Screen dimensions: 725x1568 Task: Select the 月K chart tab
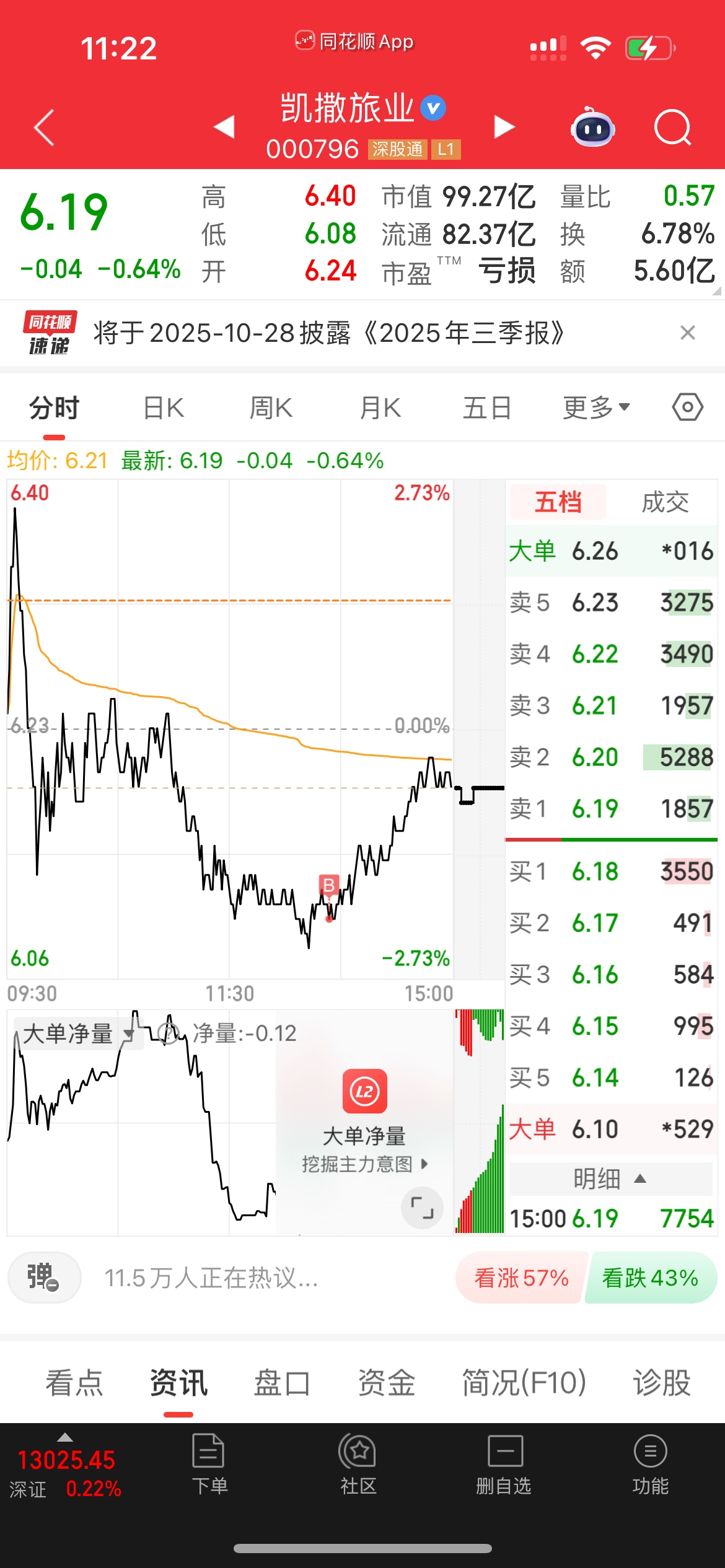[380, 408]
